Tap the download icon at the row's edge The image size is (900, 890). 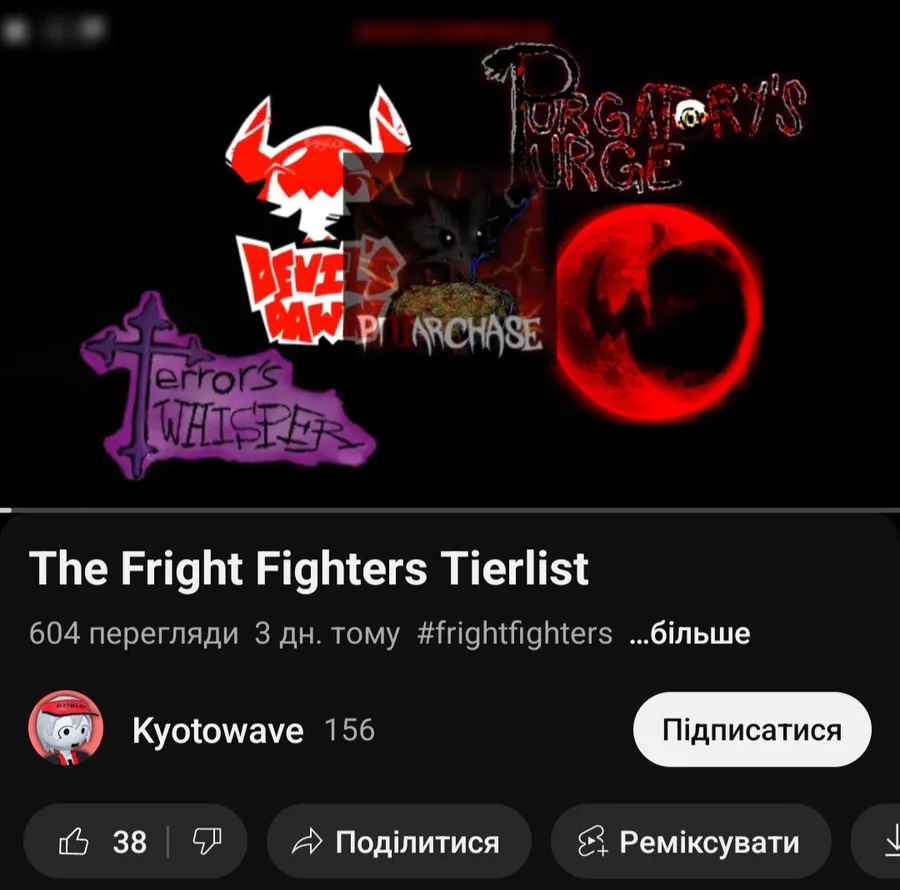tap(889, 842)
